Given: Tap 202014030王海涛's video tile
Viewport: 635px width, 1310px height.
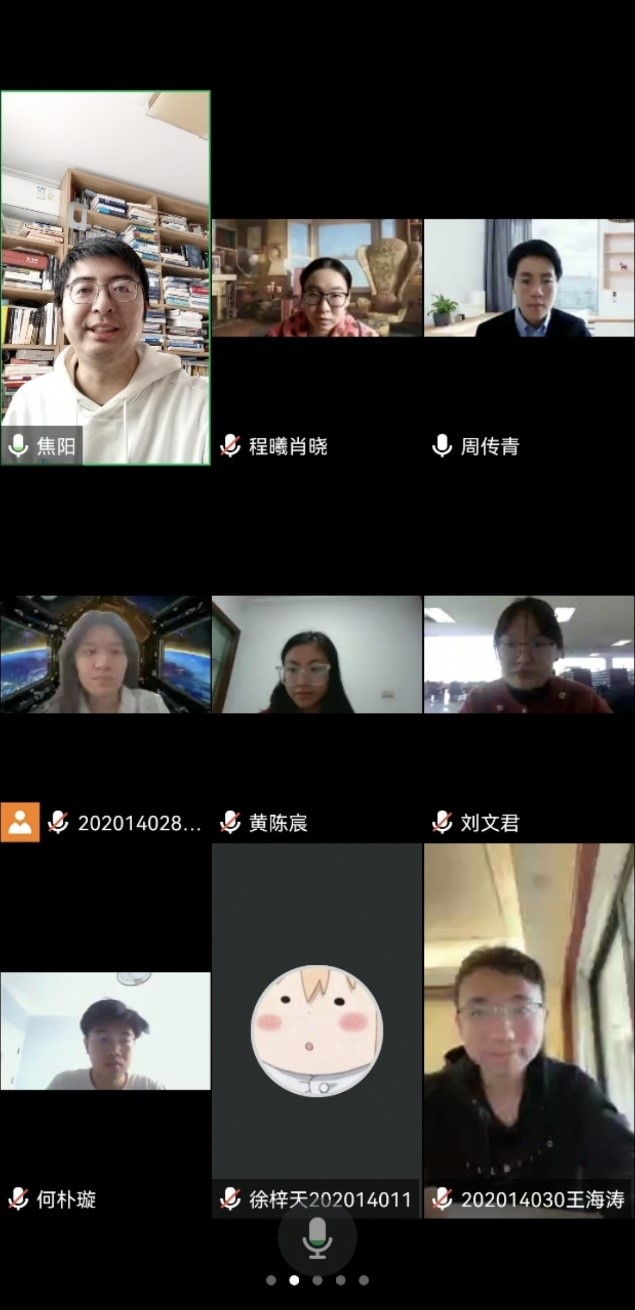Looking at the screenshot, I should pos(529,1031).
